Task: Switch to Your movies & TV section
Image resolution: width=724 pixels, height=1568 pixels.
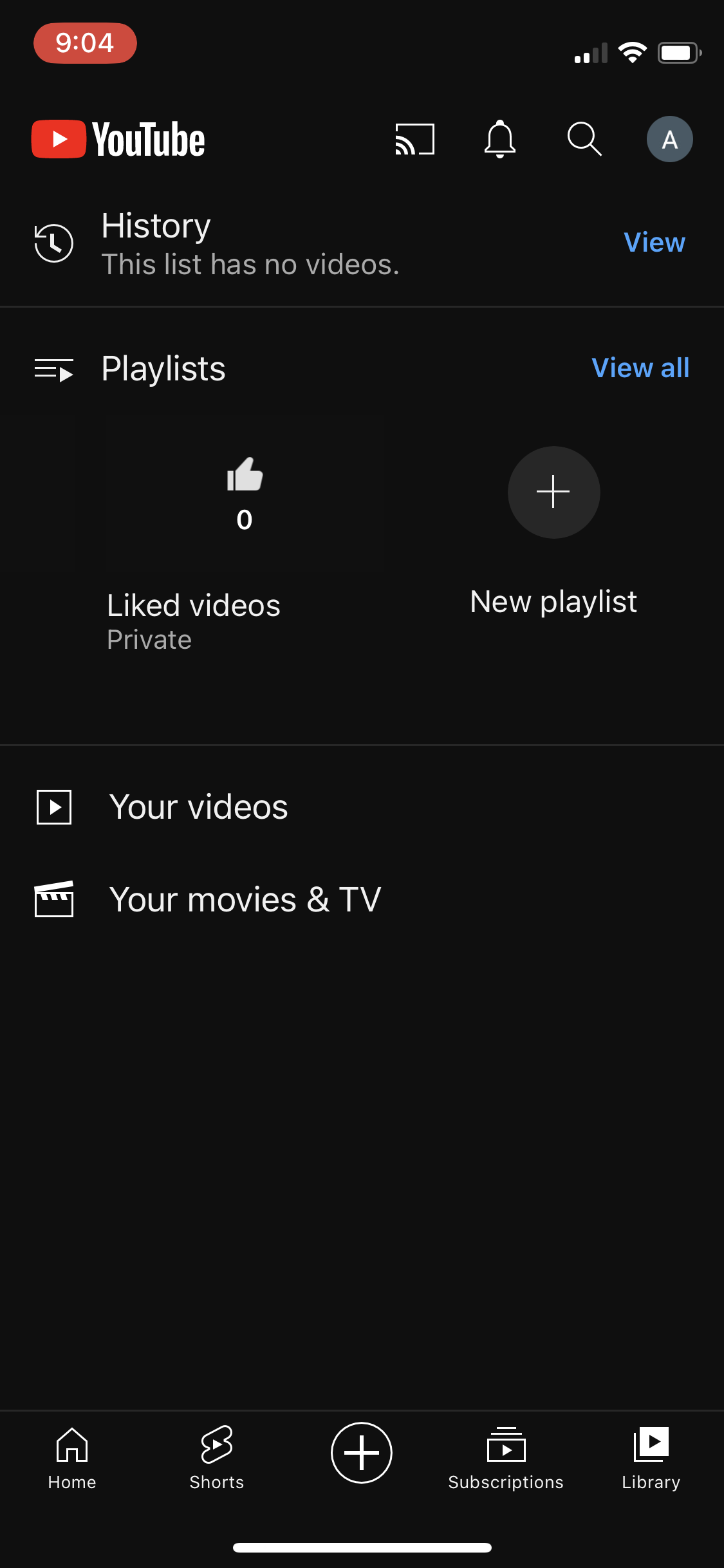Action: pyautogui.click(x=246, y=899)
